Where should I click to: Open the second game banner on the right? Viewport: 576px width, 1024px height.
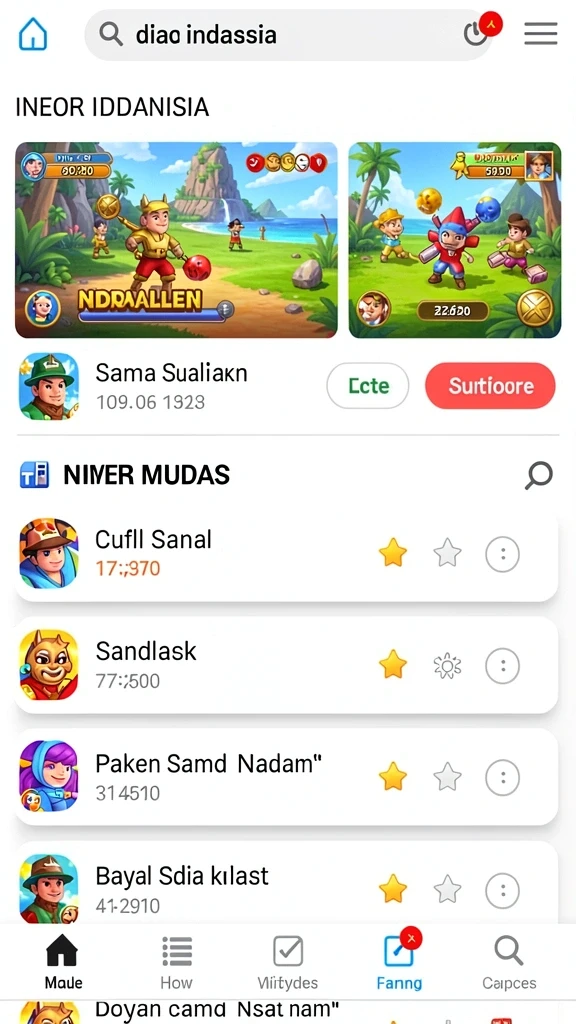point(455,240)
